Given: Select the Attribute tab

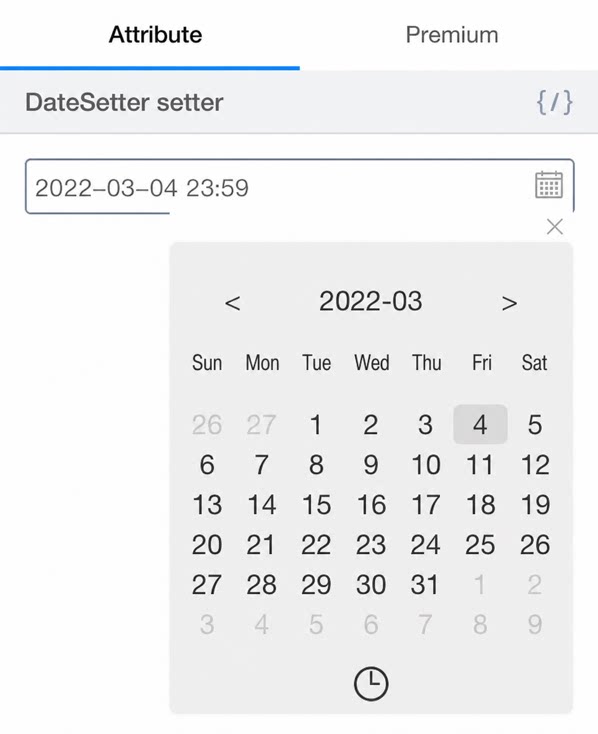Looking at the screenshot, I should pos(155,35).
